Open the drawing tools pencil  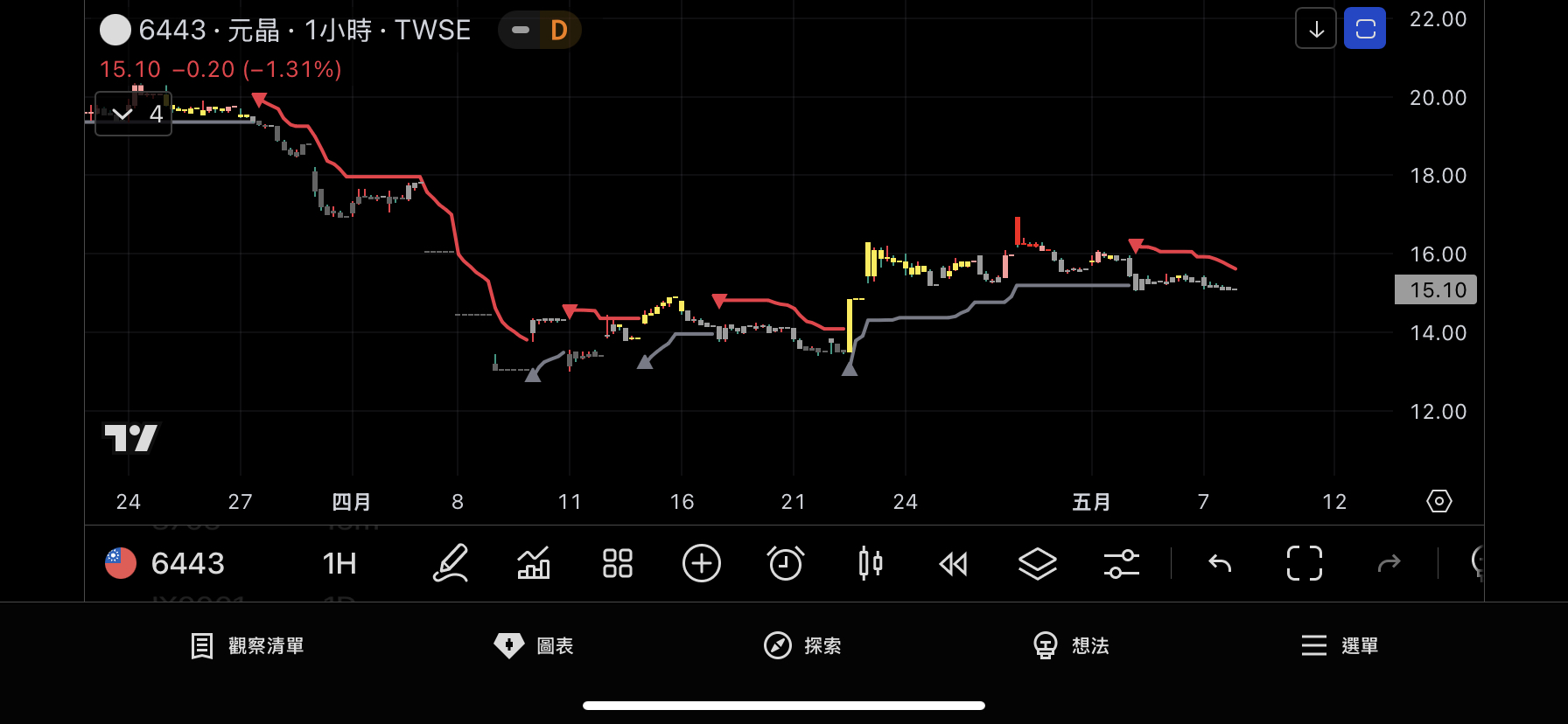[x=451, y=563]
